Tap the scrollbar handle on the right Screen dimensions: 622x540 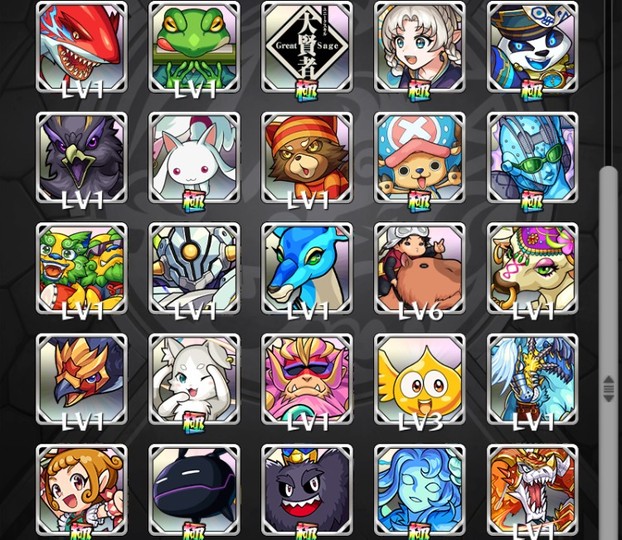click(x=608, y=387)
